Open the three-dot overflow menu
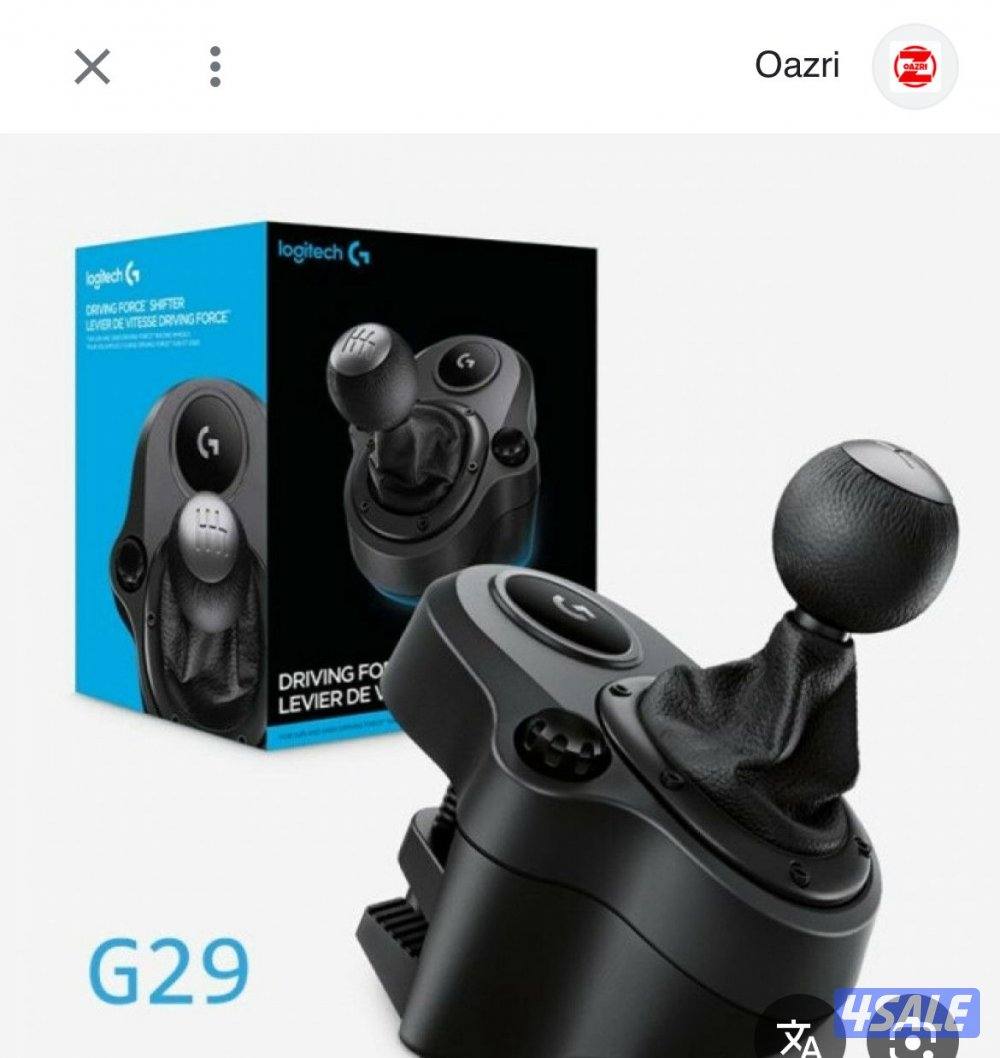 [x=214, y=67]
